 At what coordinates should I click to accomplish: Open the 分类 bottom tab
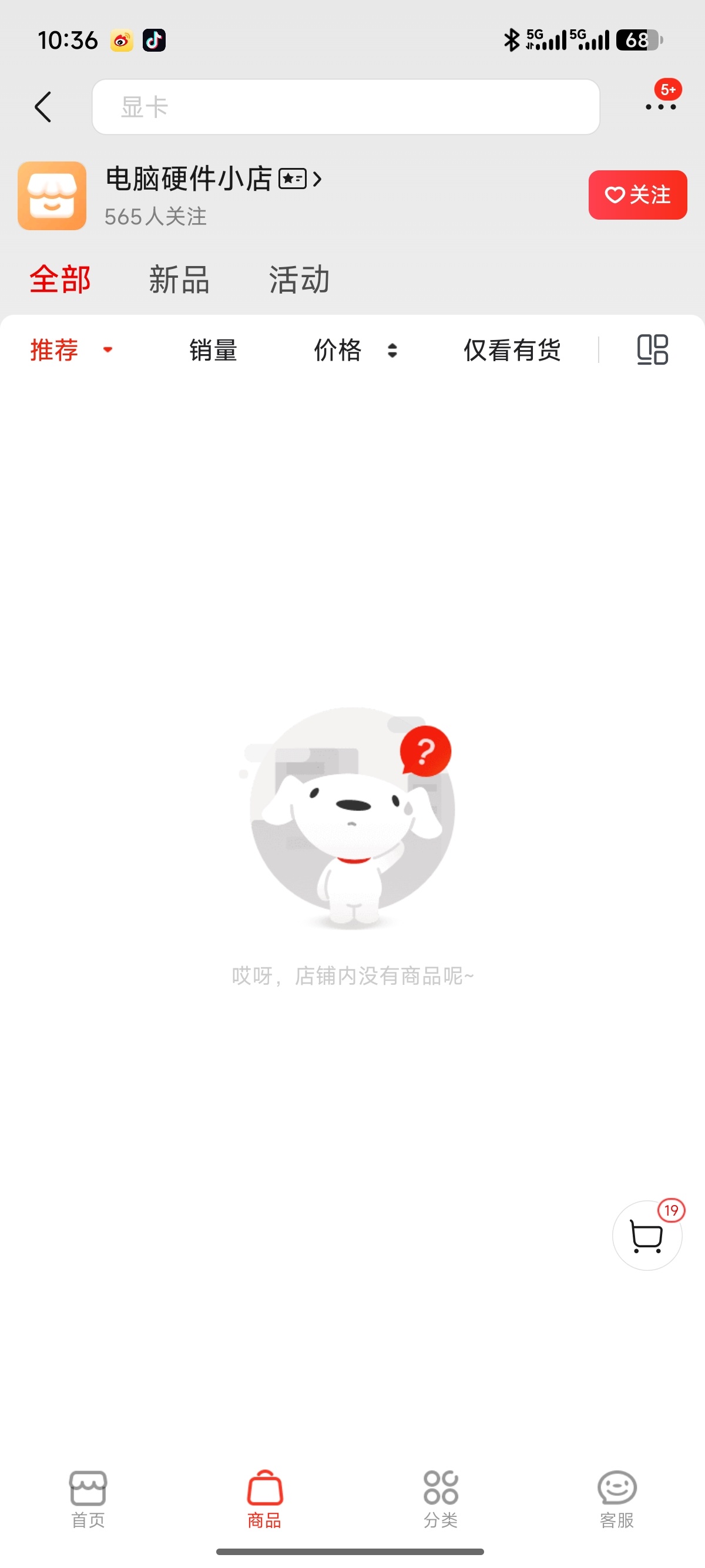point(440,1499)
